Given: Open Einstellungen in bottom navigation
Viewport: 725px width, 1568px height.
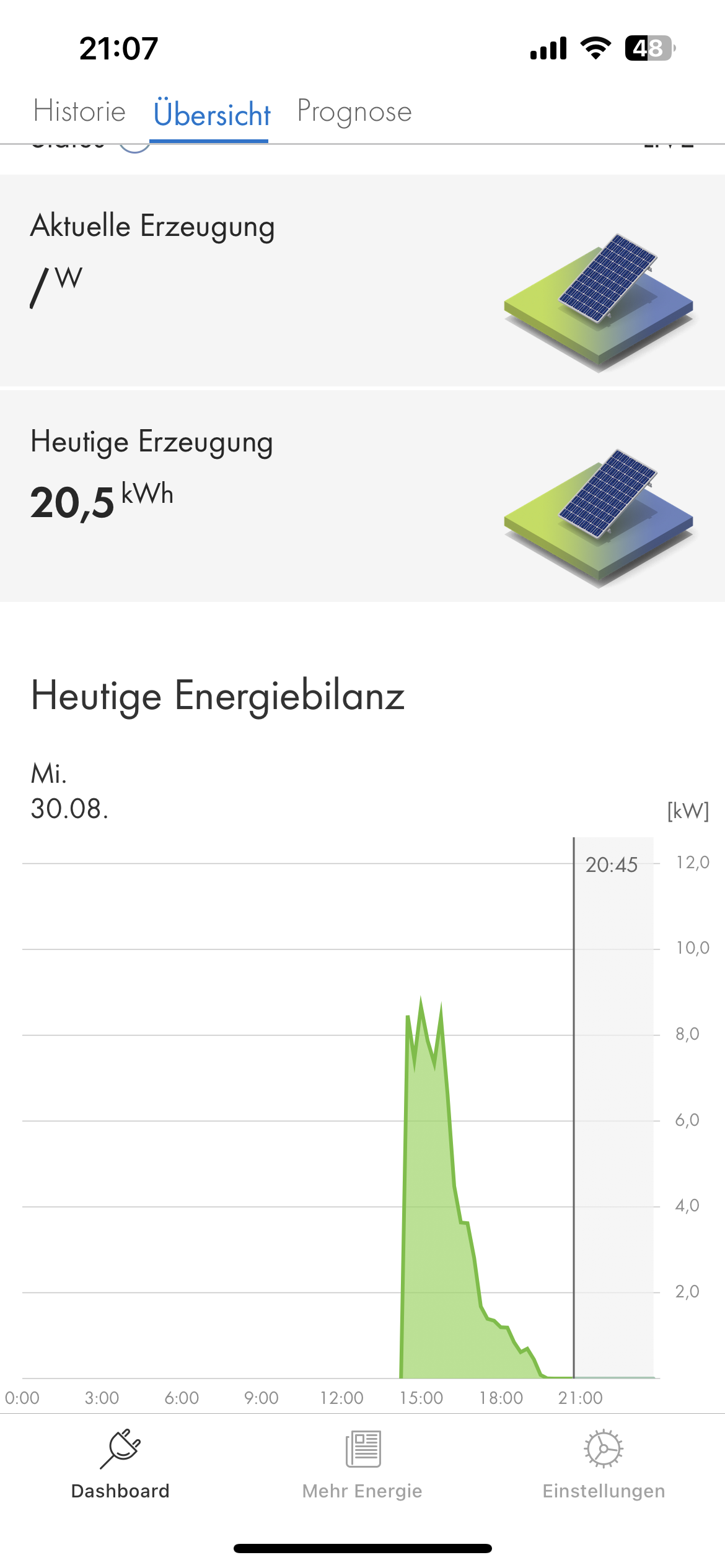Looking at the screenshot, I should [x=604, y=1464].
